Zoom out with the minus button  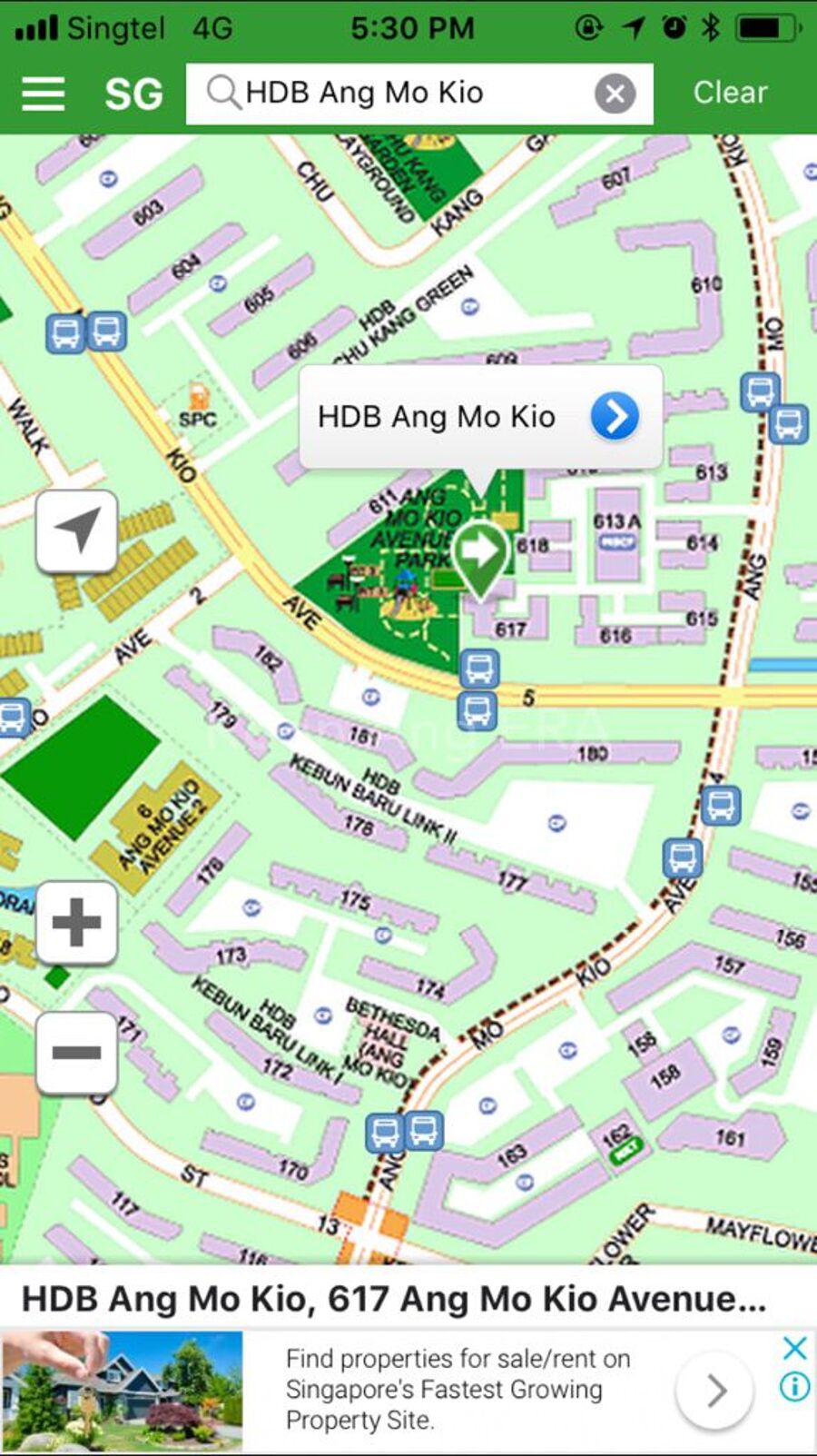(77, 1053)
